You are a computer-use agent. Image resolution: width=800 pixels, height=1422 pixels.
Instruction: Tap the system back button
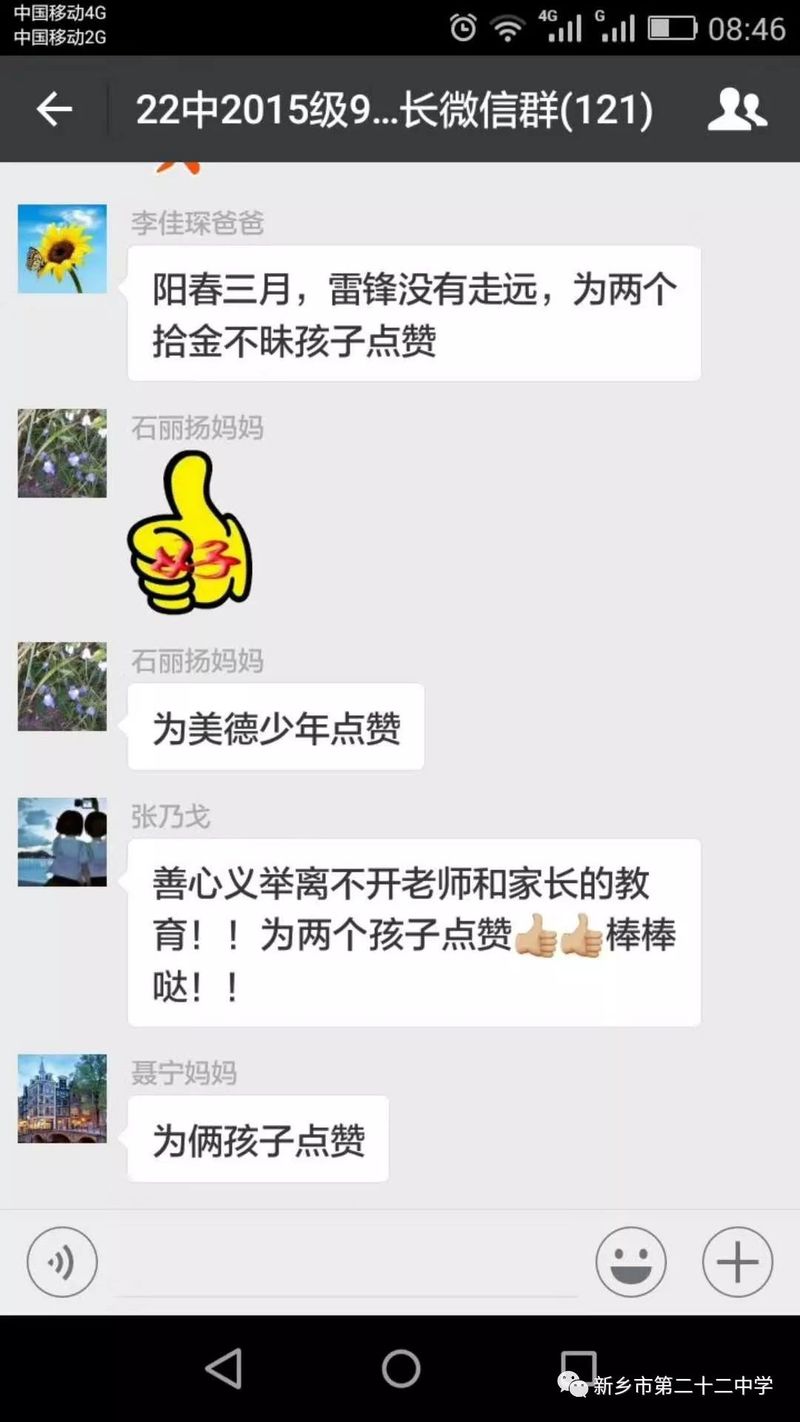(223, 1368)
